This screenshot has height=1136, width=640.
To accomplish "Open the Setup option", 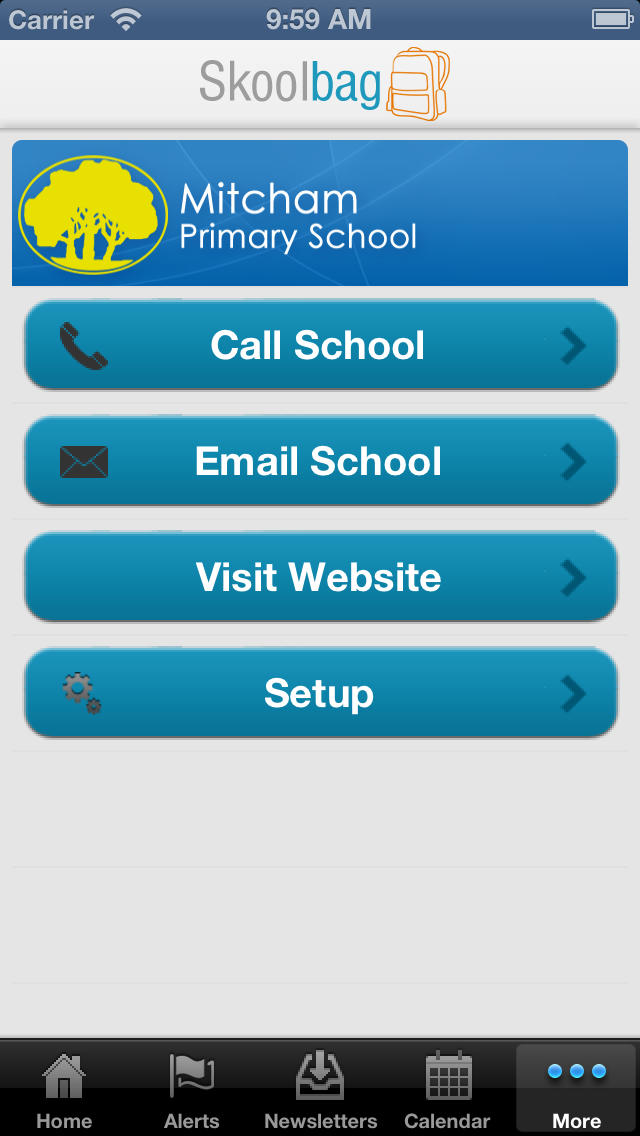I will (320, 693).
